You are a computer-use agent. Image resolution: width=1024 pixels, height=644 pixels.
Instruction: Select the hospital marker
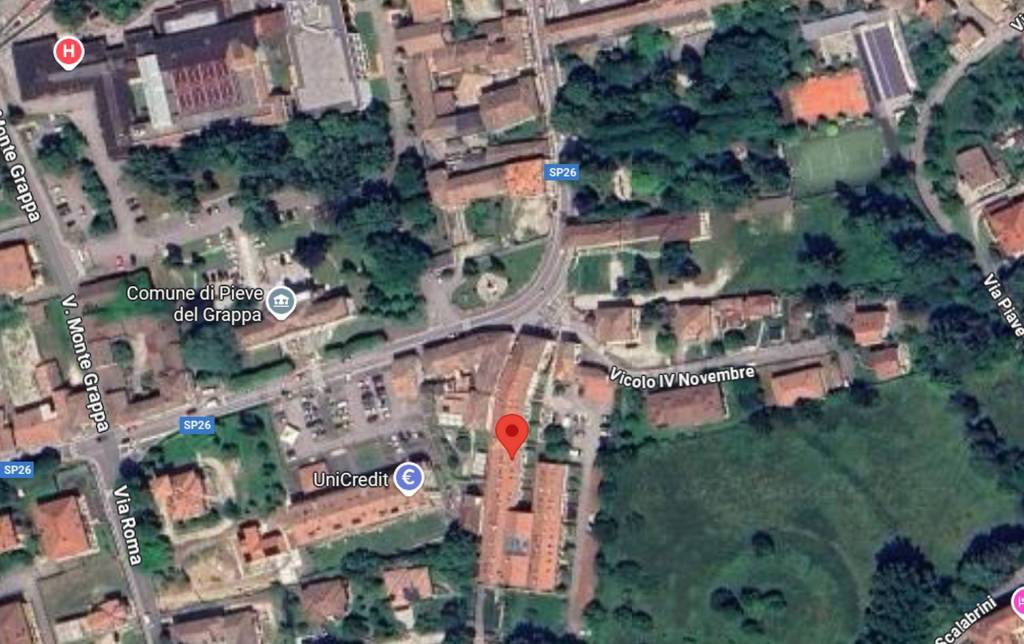pos(68,50)
